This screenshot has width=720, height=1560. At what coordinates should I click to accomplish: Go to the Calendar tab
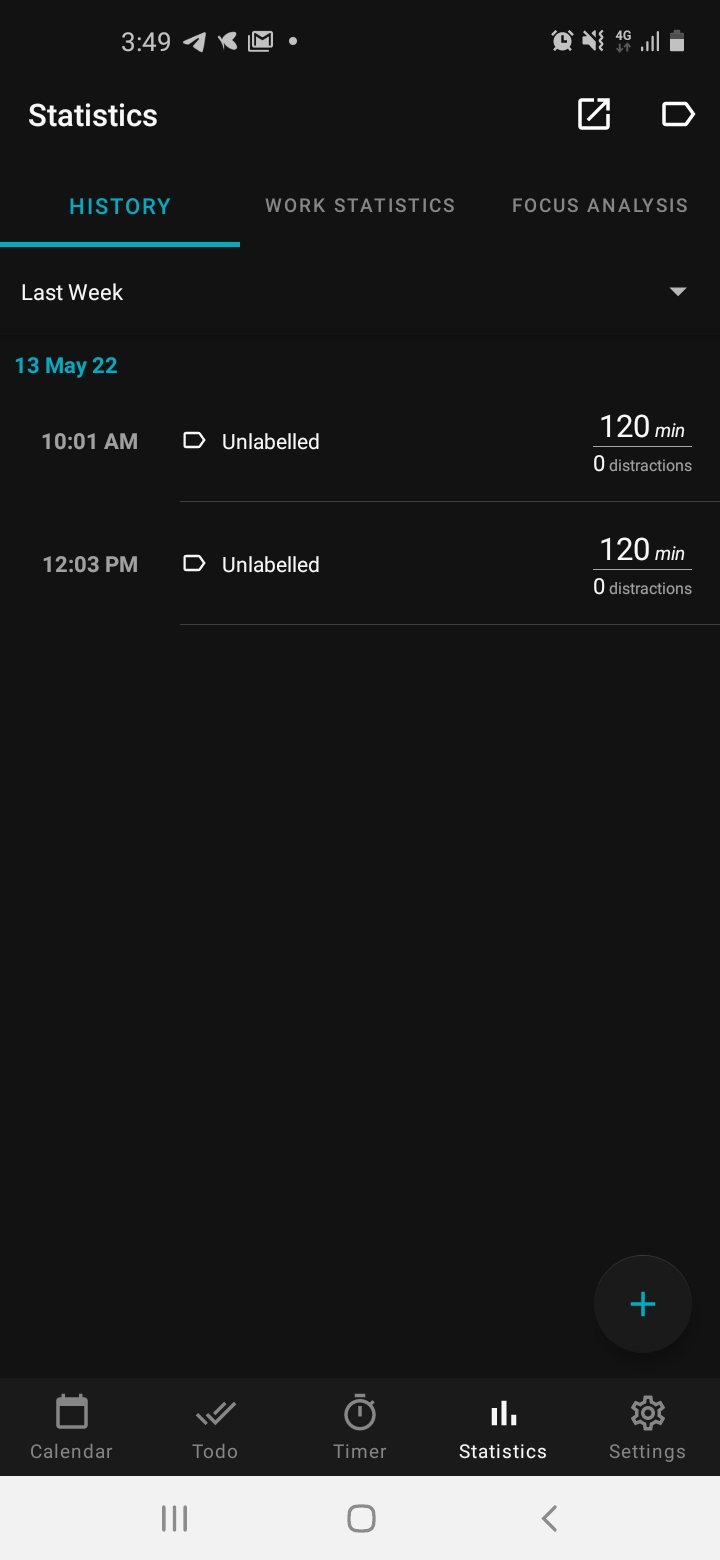pyautogui.click(x=72, y=1427)
